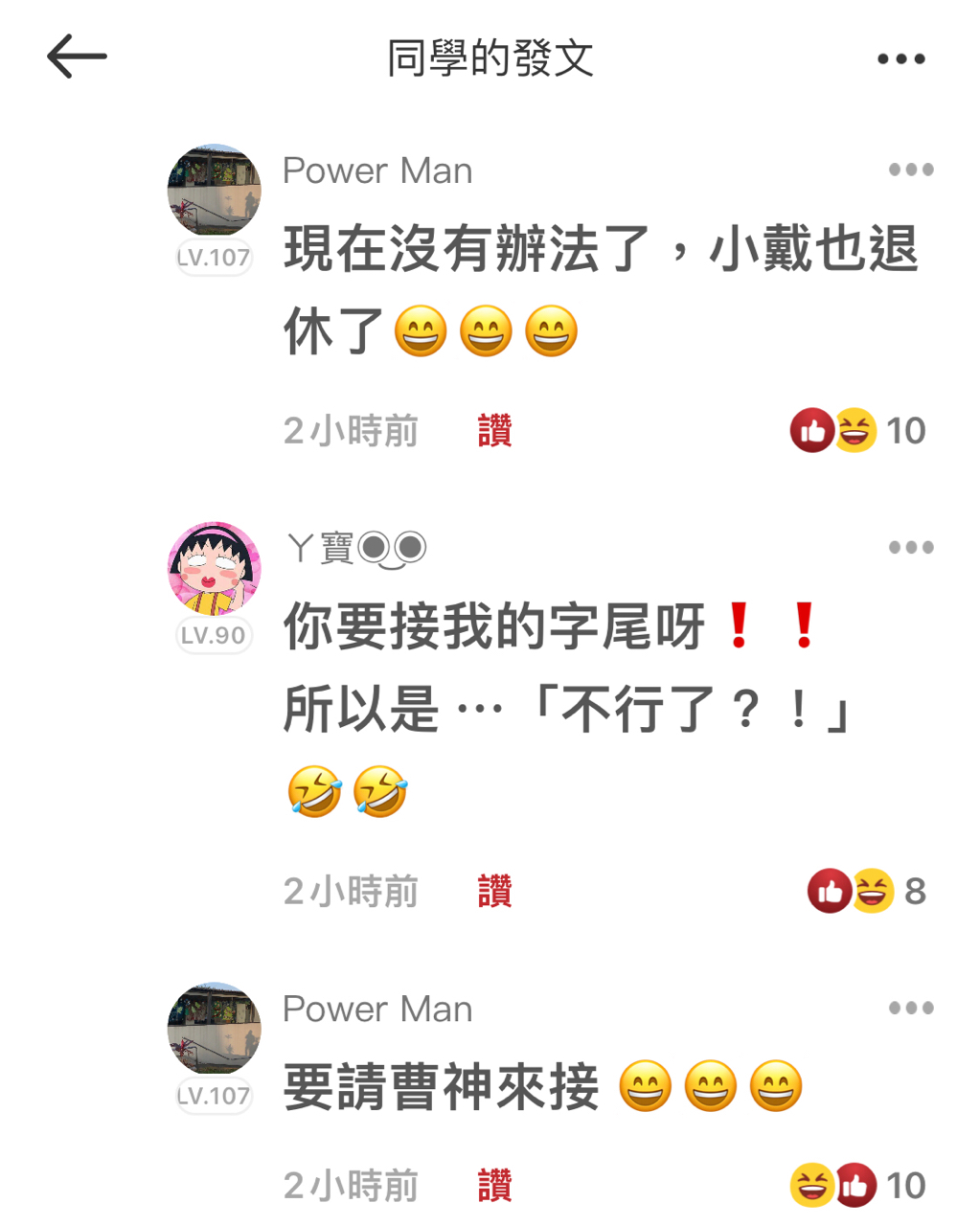980x1226 pixels.
Task: View the 8 reactions on ㄚ寶's comment
Action: tap(866, 892)
